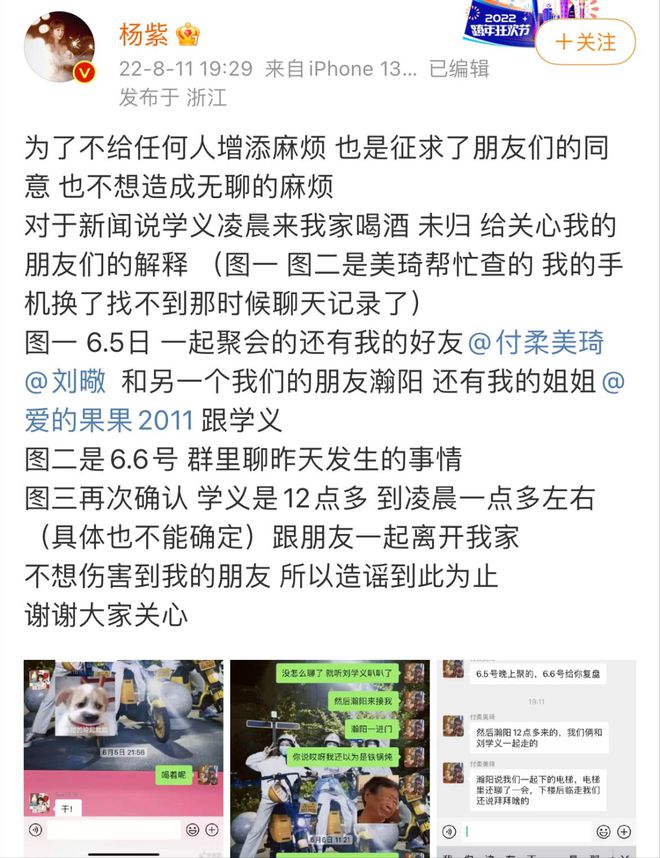
Task: View the first chat screenshot with the dog
Action: pos(123,757)
